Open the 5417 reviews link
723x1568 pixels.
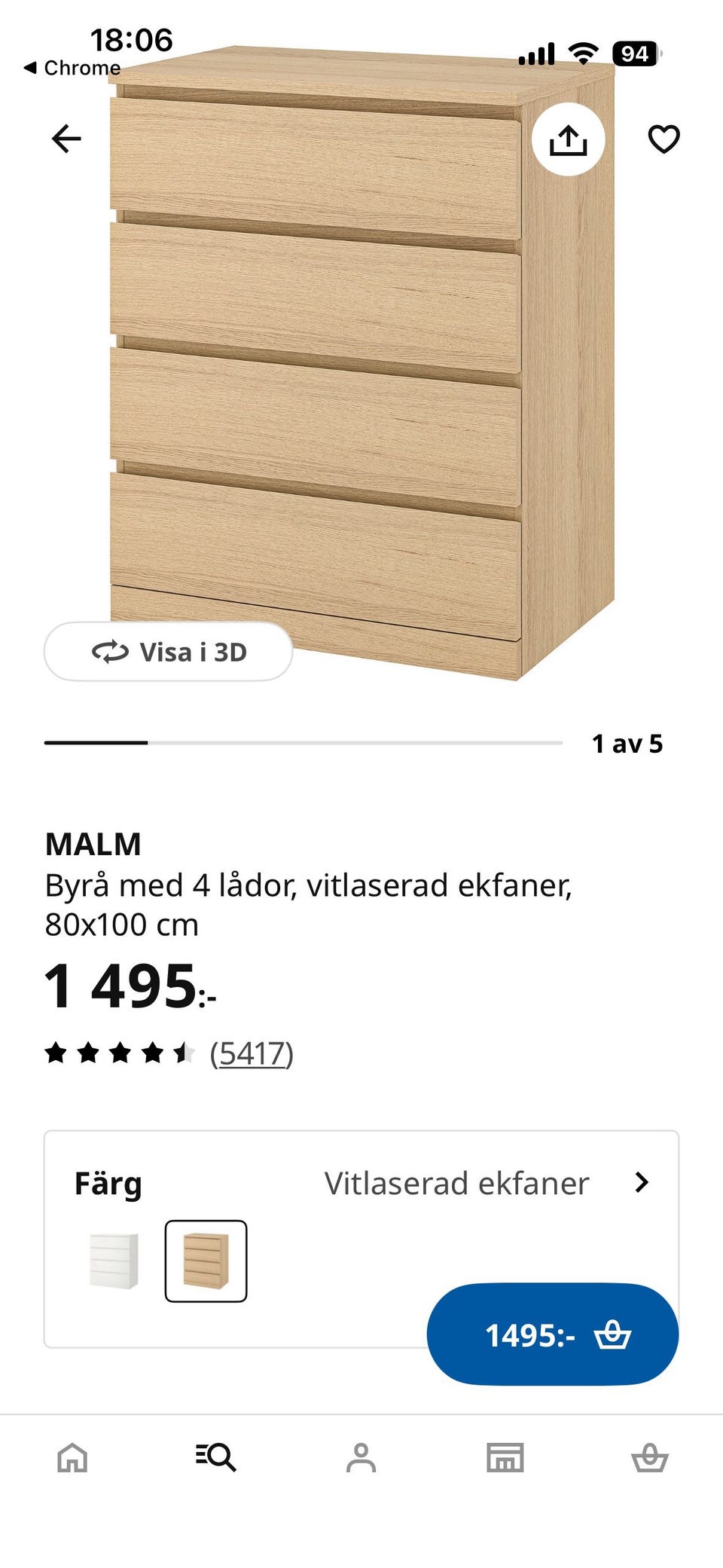[x=252, y=1053]
